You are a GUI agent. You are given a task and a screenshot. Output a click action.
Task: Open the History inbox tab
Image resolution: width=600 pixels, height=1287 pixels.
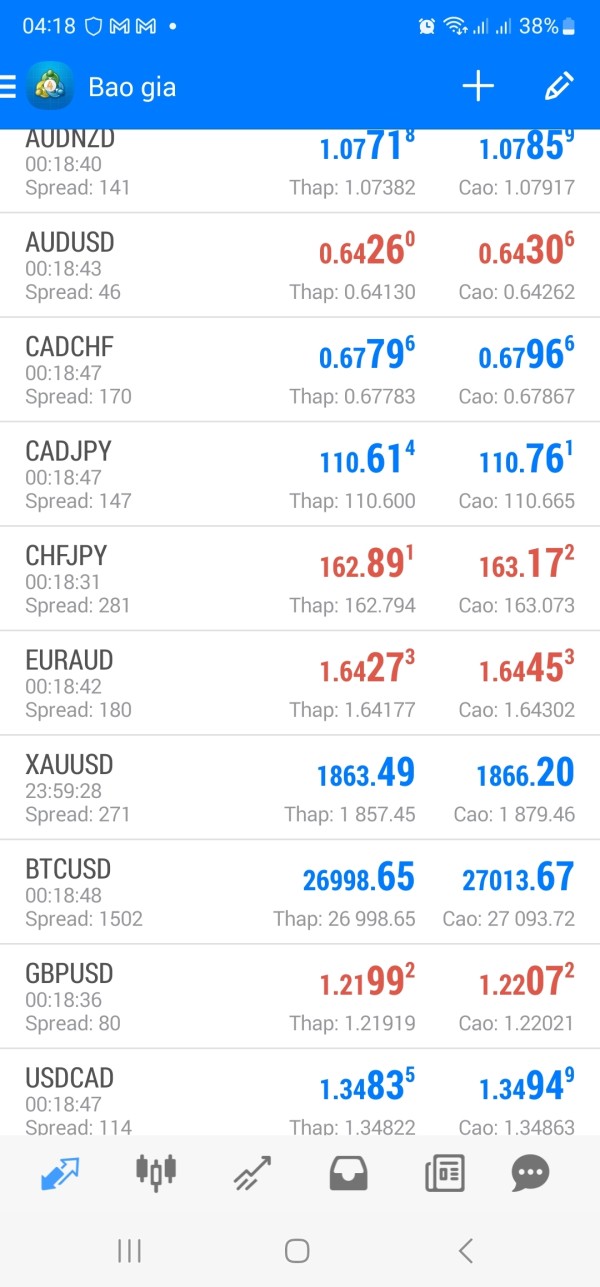click(348, 1172)
